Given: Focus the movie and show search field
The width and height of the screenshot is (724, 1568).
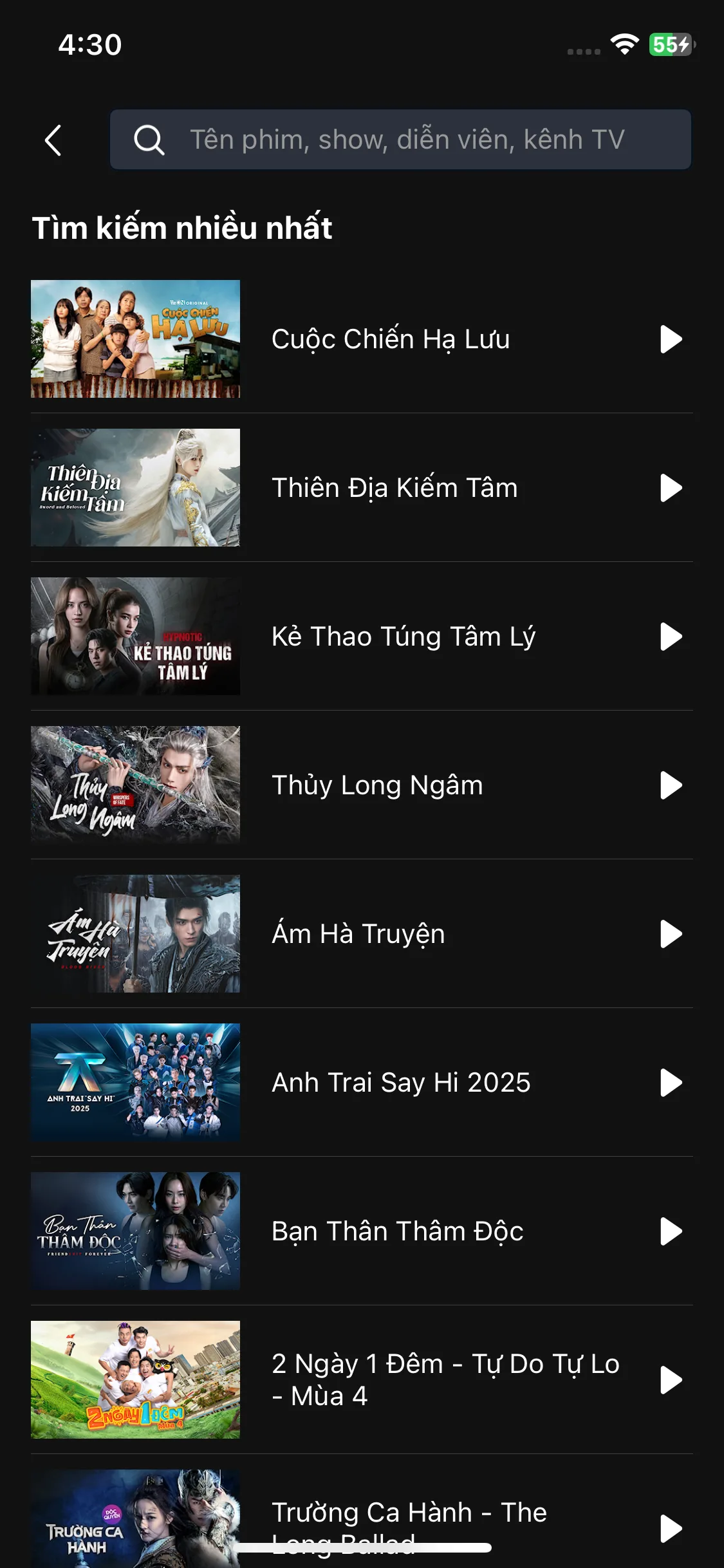Looking at the screenshot, I should point(405,140).
